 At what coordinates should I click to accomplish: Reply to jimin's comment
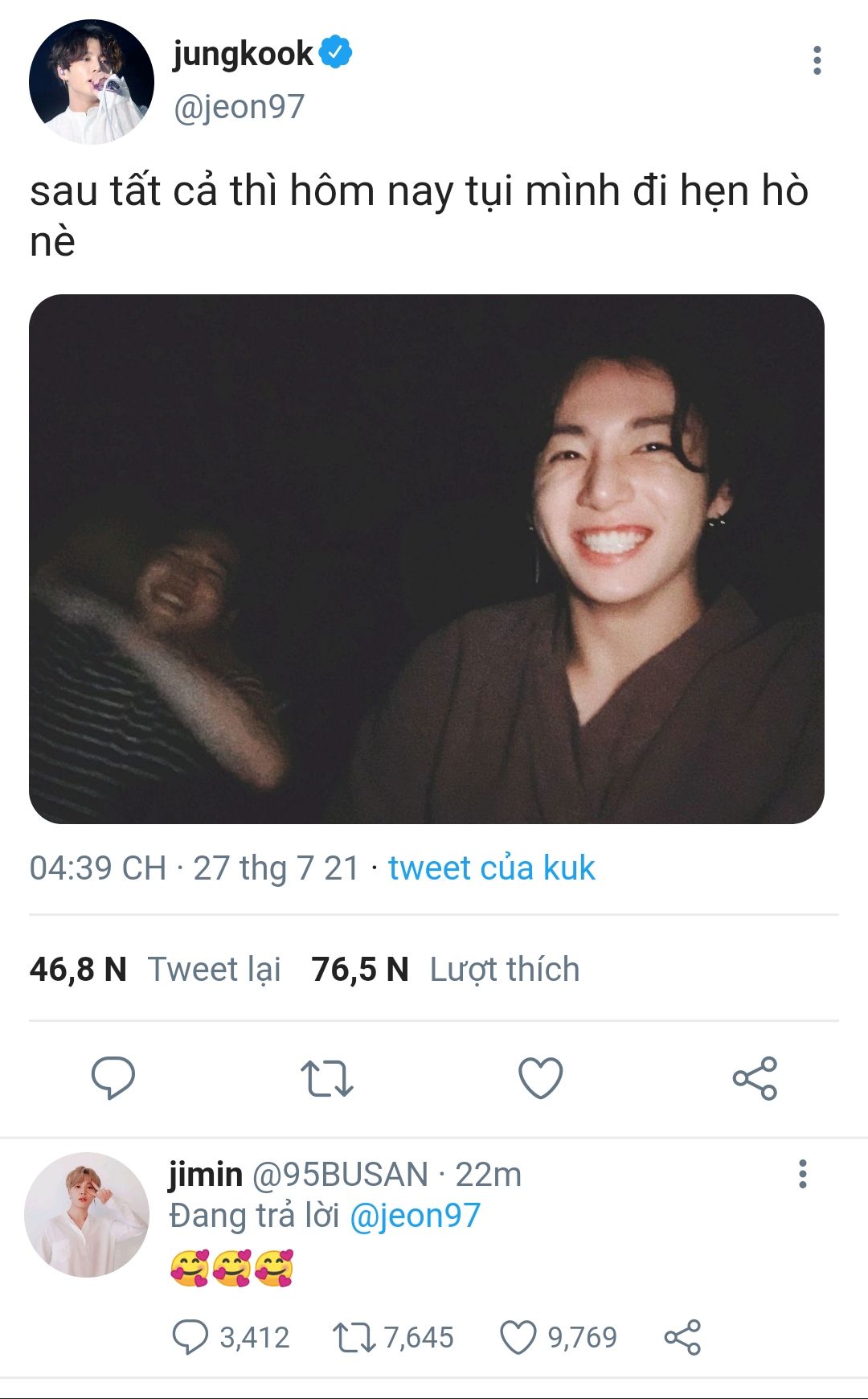pos(190,1337)
